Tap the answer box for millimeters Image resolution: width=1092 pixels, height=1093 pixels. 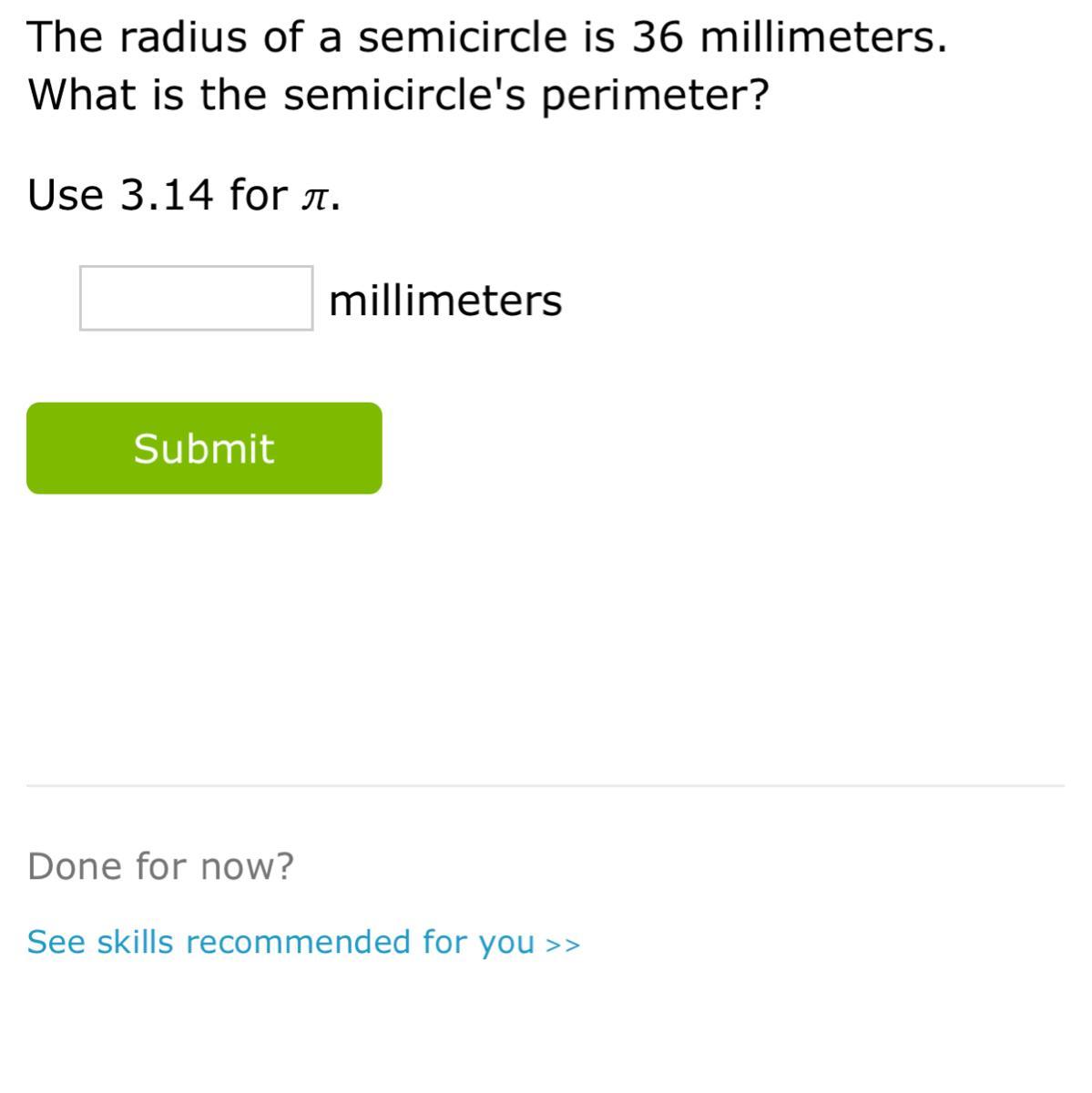[196, 299]
